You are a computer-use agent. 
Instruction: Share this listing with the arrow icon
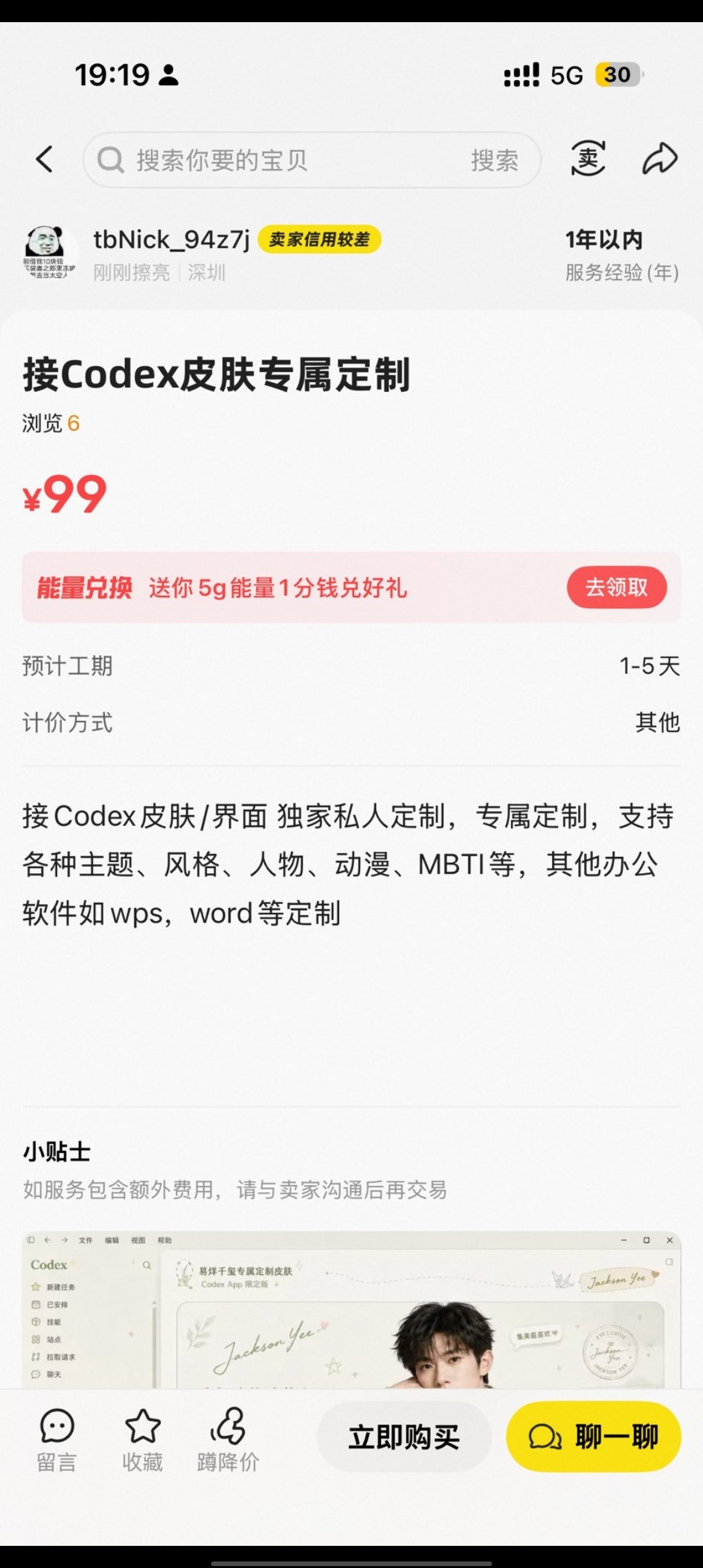(x=660, y=158)
